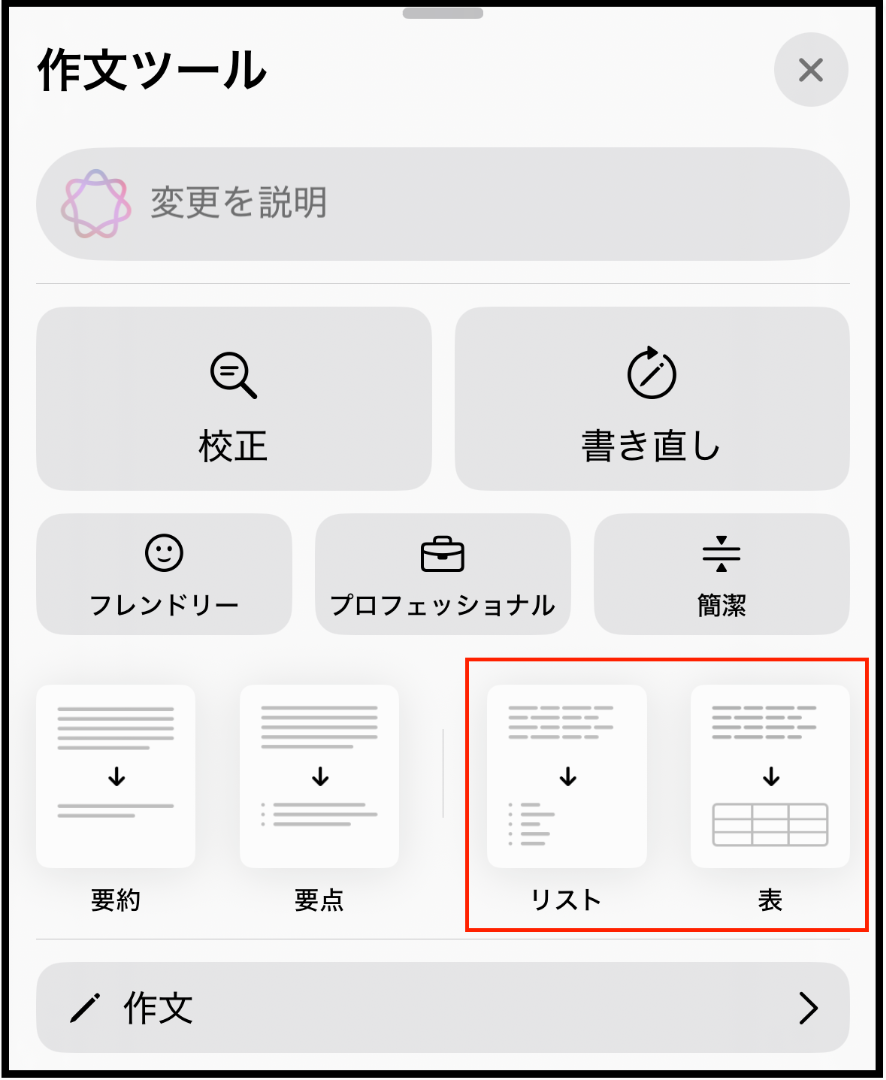Close the 作文ツール panel
Screen dimensions: 886x1080
coord(810,70)
